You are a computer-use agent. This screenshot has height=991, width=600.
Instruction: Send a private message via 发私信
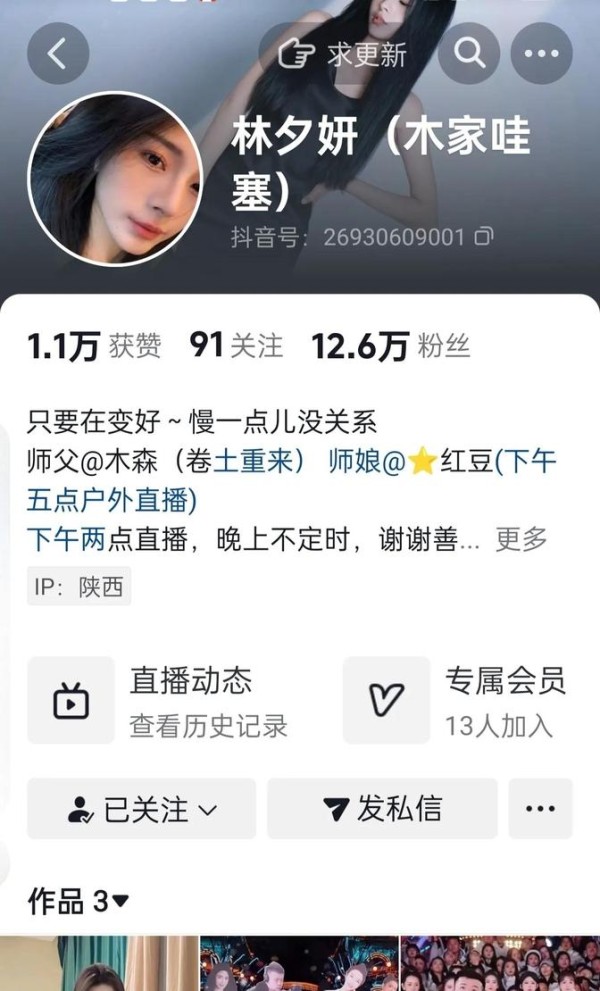[x=382, y=809]
